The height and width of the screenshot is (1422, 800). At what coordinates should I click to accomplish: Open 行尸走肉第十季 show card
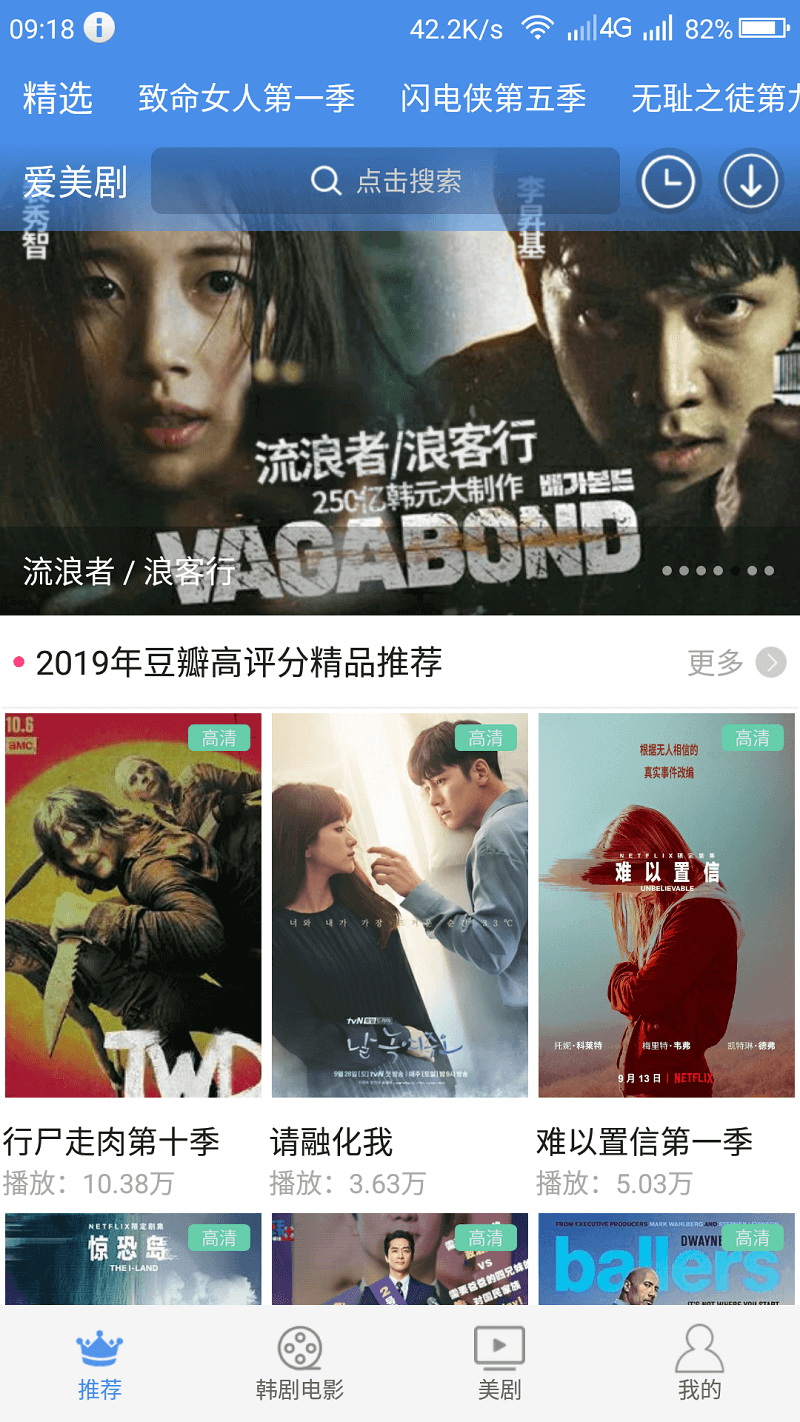133,954
